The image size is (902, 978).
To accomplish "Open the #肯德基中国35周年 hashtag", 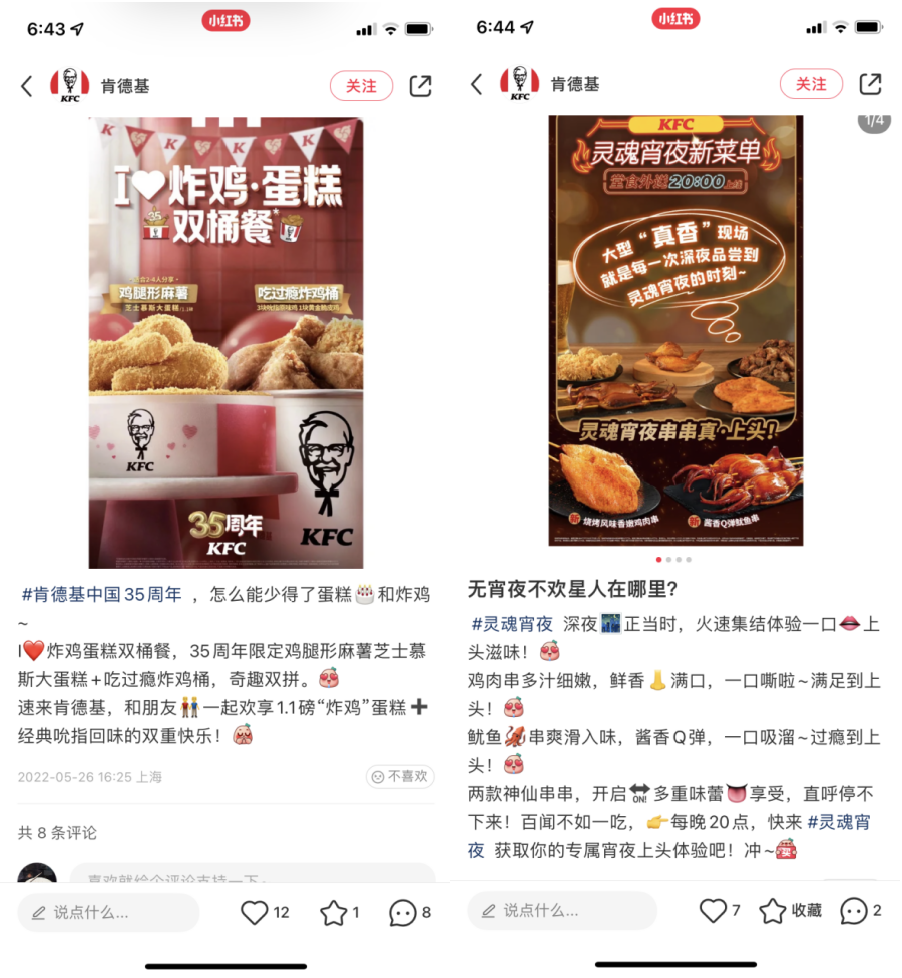I will point(101,595).
